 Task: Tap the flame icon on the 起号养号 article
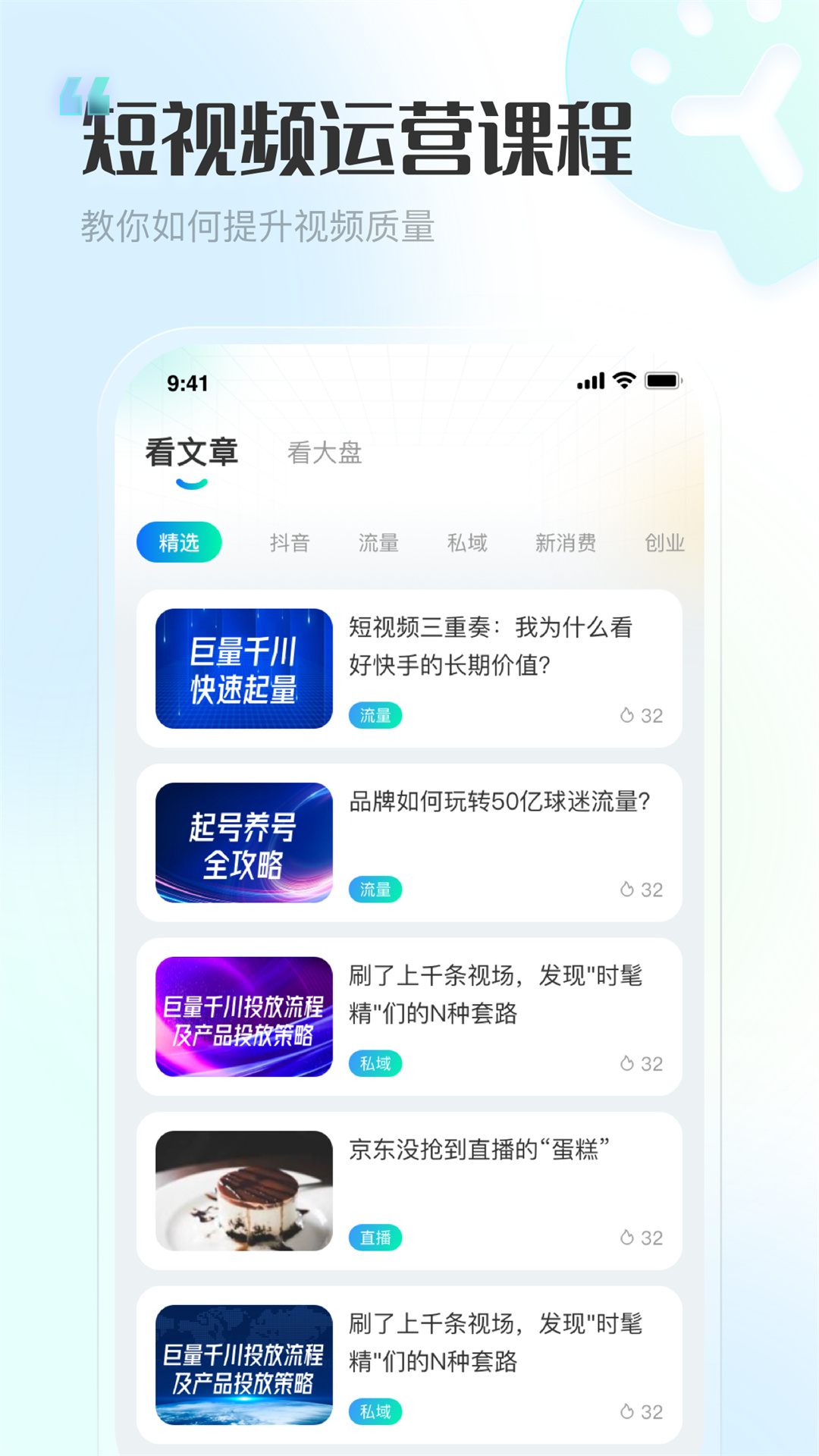pos(628,890)
